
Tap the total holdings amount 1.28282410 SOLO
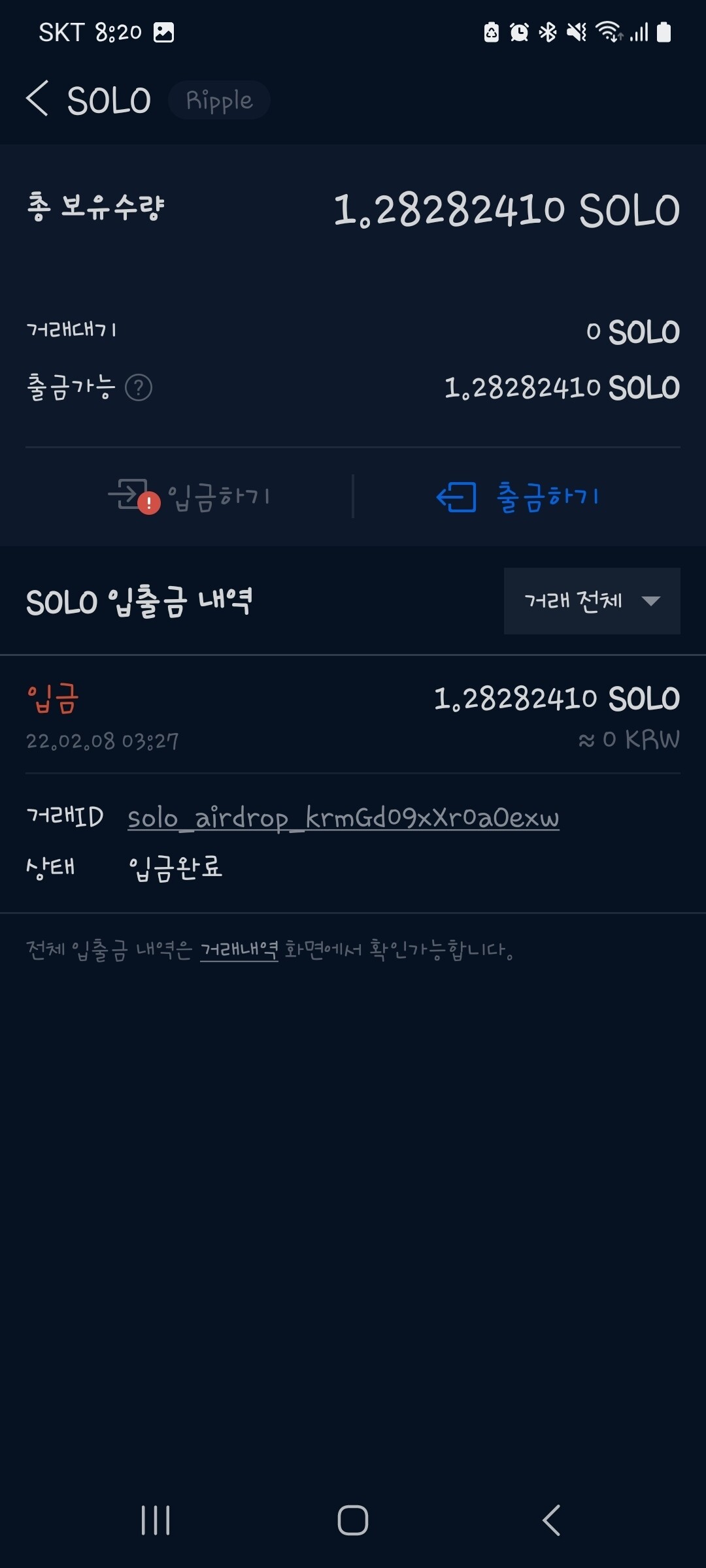[507, 209]
